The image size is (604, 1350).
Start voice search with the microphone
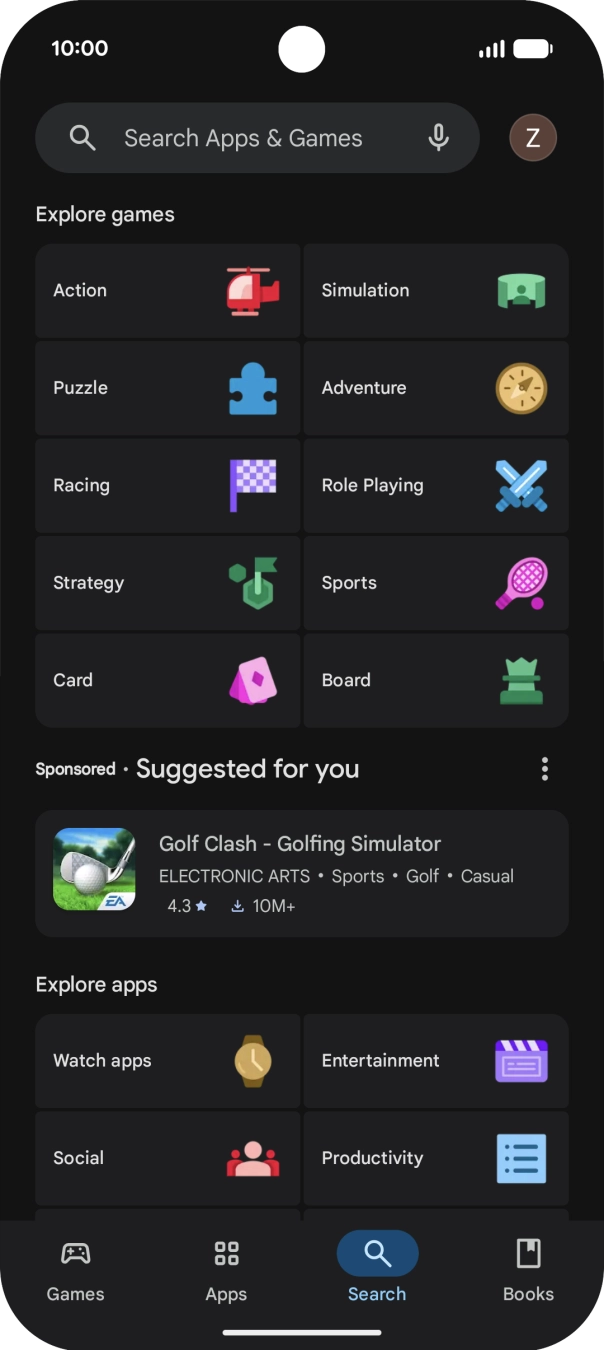[x=438, y=138]
